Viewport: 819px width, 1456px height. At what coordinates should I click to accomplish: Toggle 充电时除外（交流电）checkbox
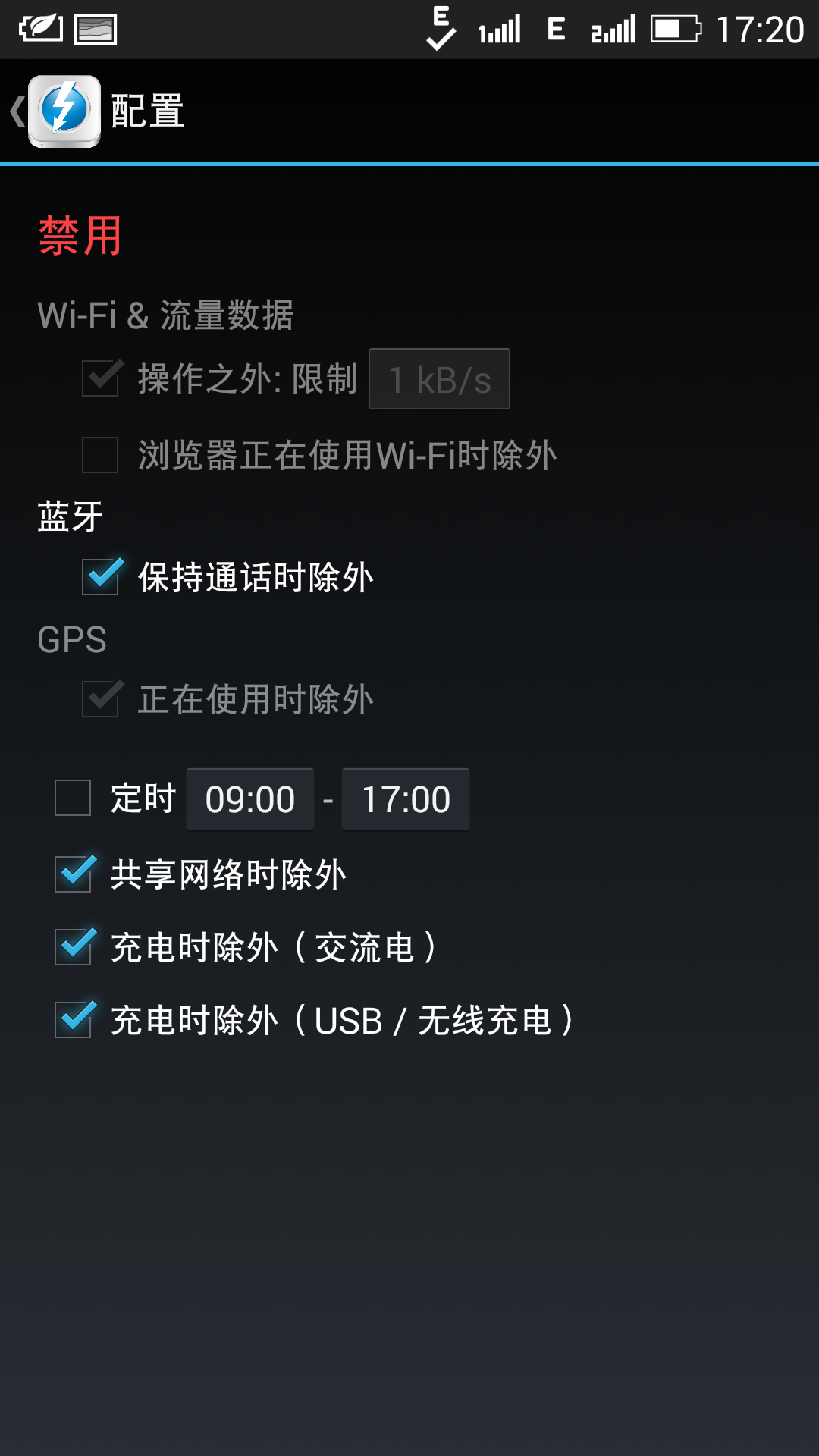74,947
